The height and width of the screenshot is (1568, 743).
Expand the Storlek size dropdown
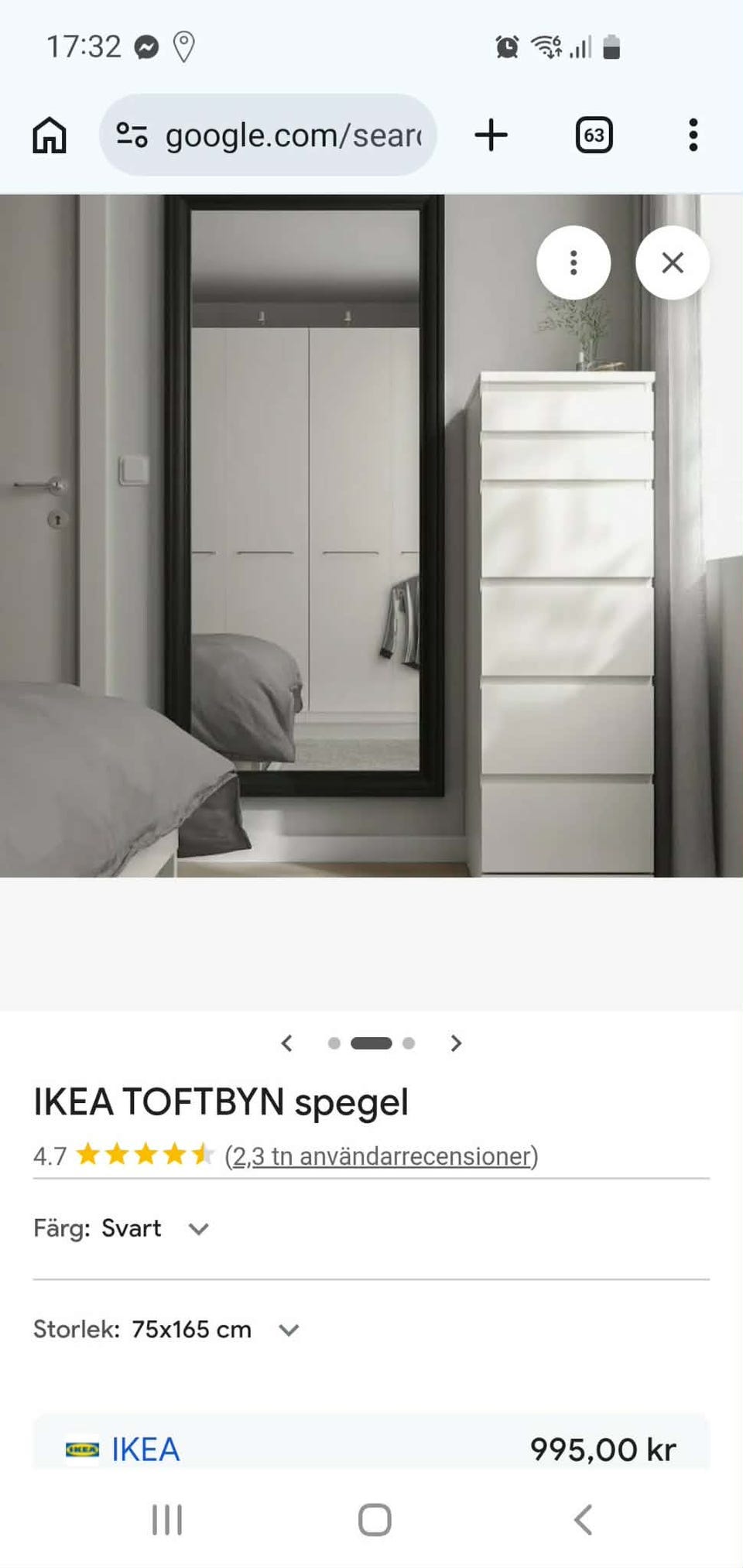click(288, 1330)
